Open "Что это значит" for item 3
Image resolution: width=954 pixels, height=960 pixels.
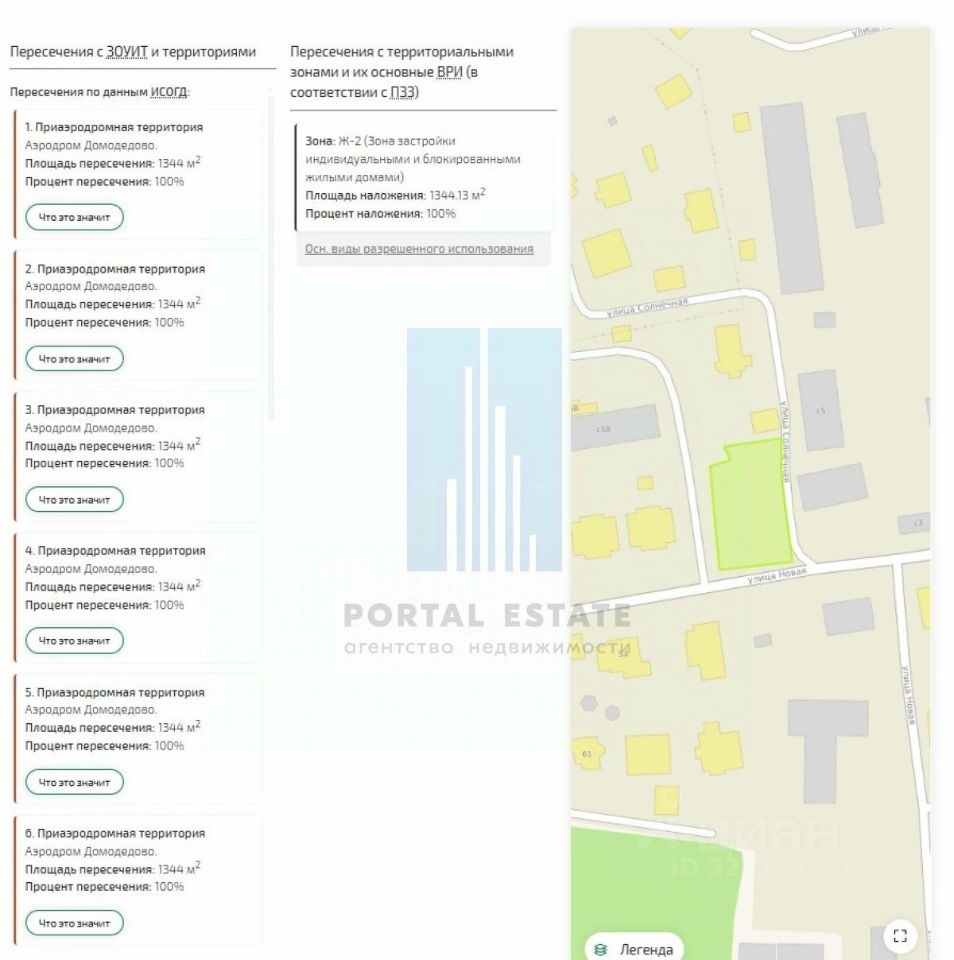tap(74, 499)
